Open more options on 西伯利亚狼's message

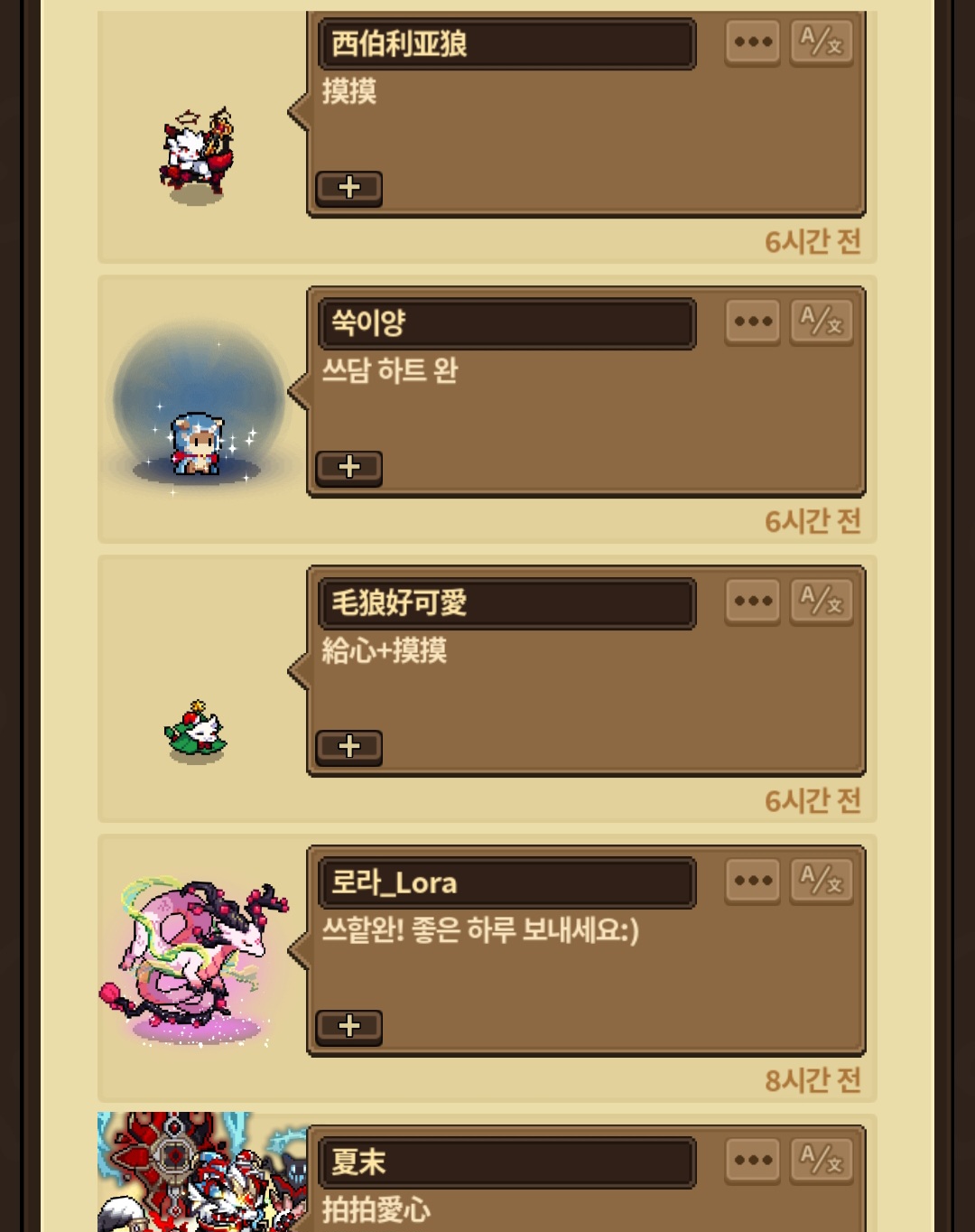[x=752, y=42]
